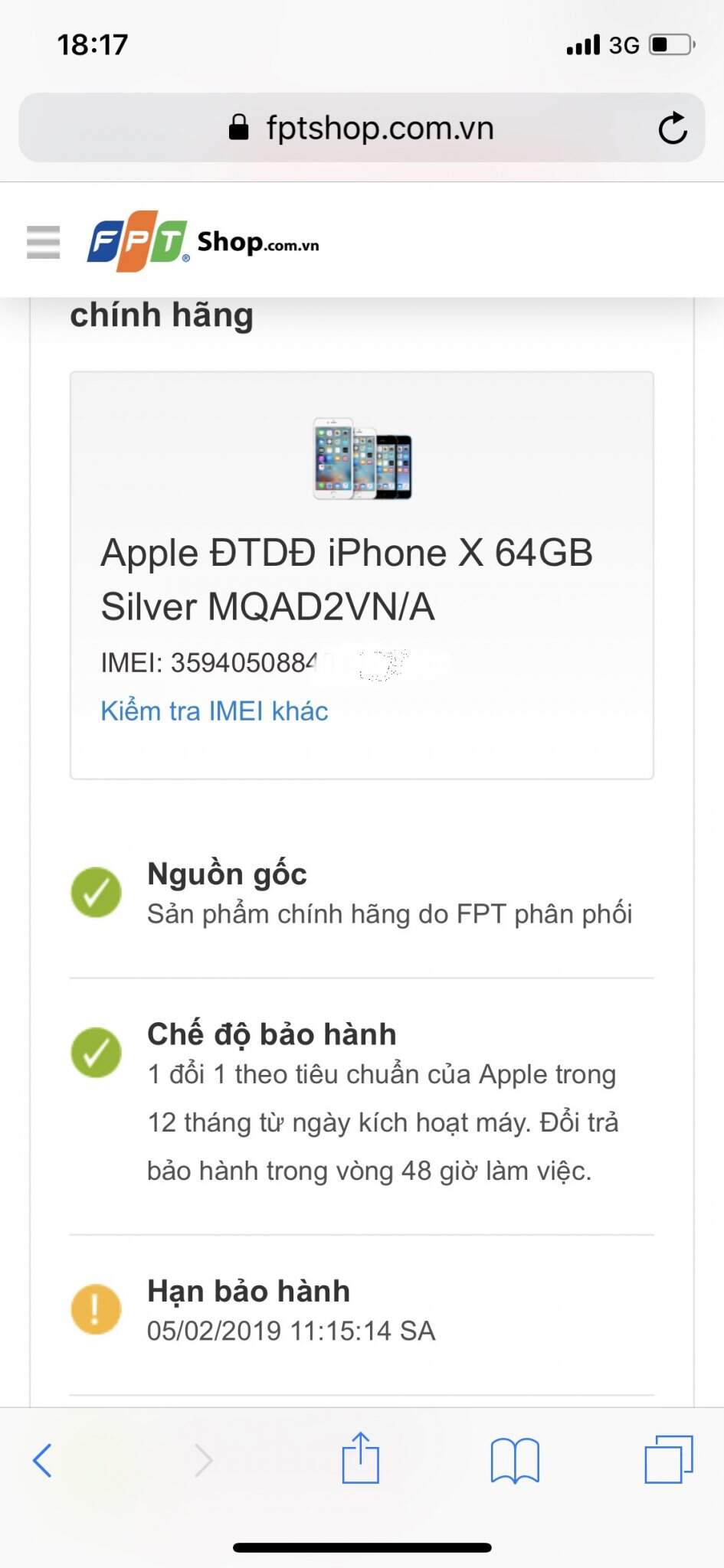Go back to the previous page
The image size is (724, 1568).
43,1460
